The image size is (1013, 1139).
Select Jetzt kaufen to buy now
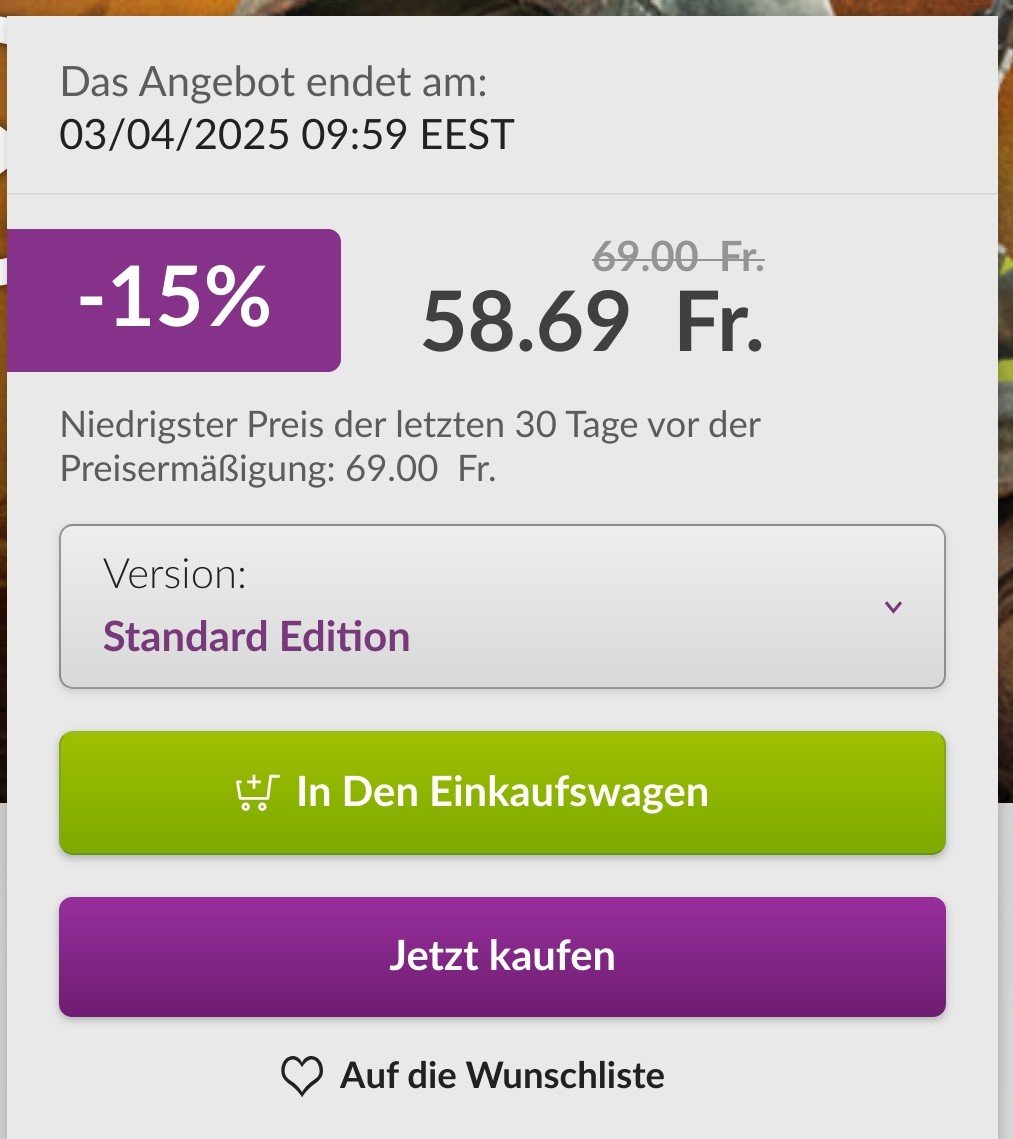click(x=502, y=957)
